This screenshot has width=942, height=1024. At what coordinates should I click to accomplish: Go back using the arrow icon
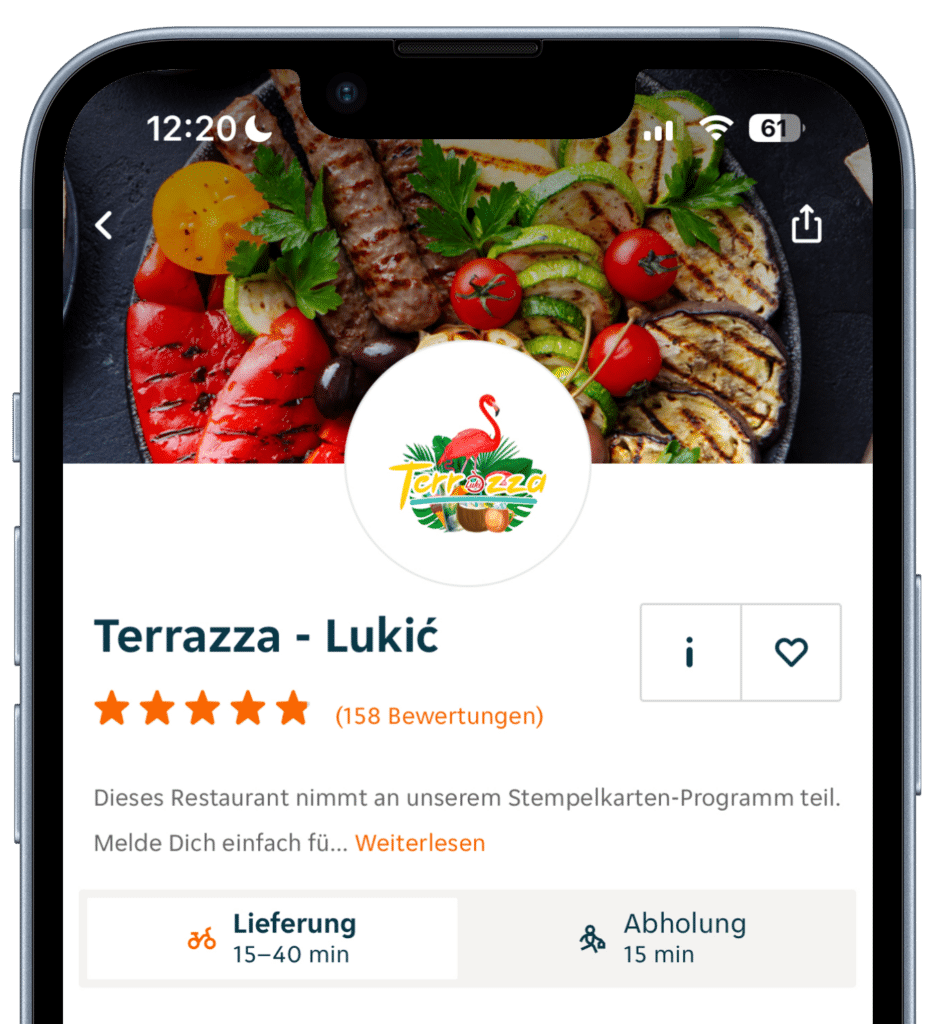click(104, 226)
